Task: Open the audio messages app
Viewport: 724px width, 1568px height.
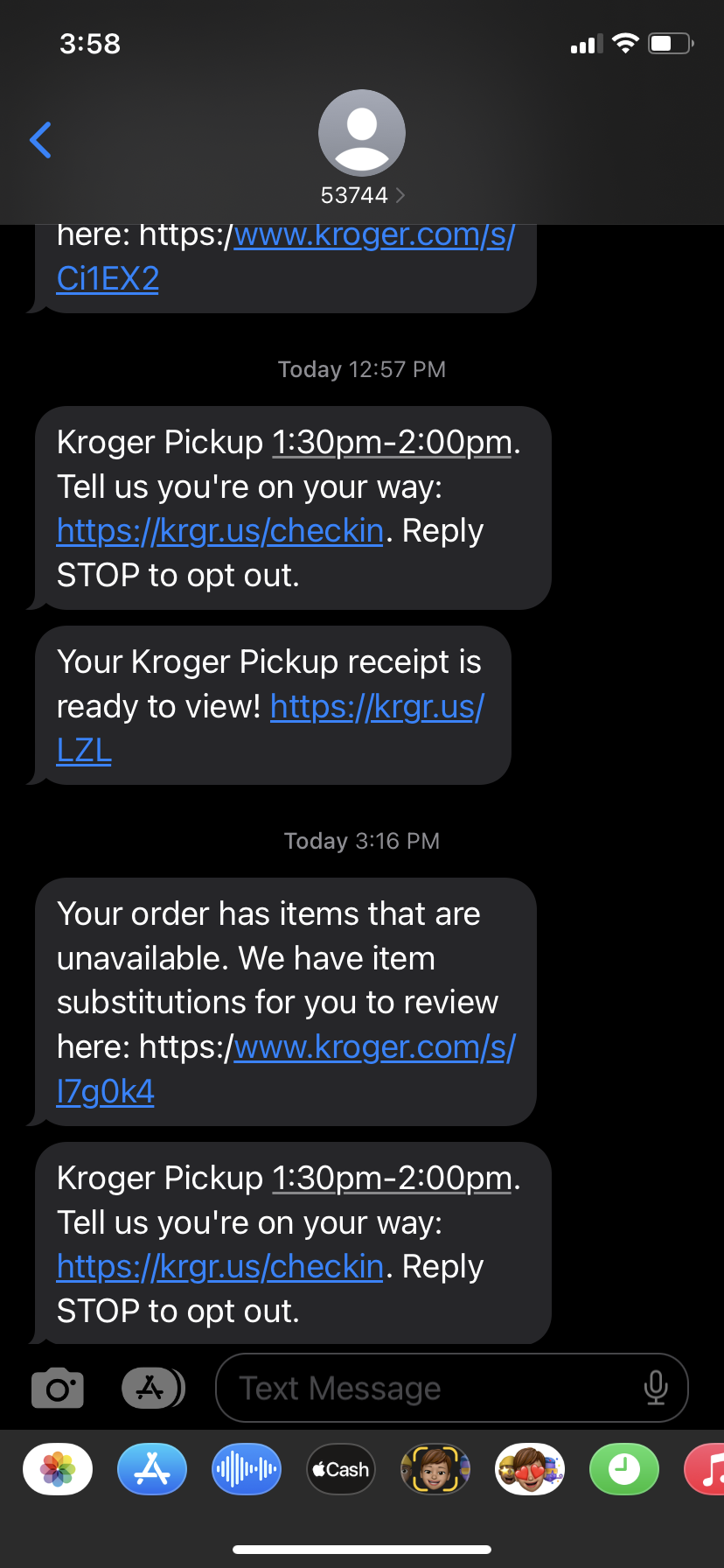Action: 247,1469
